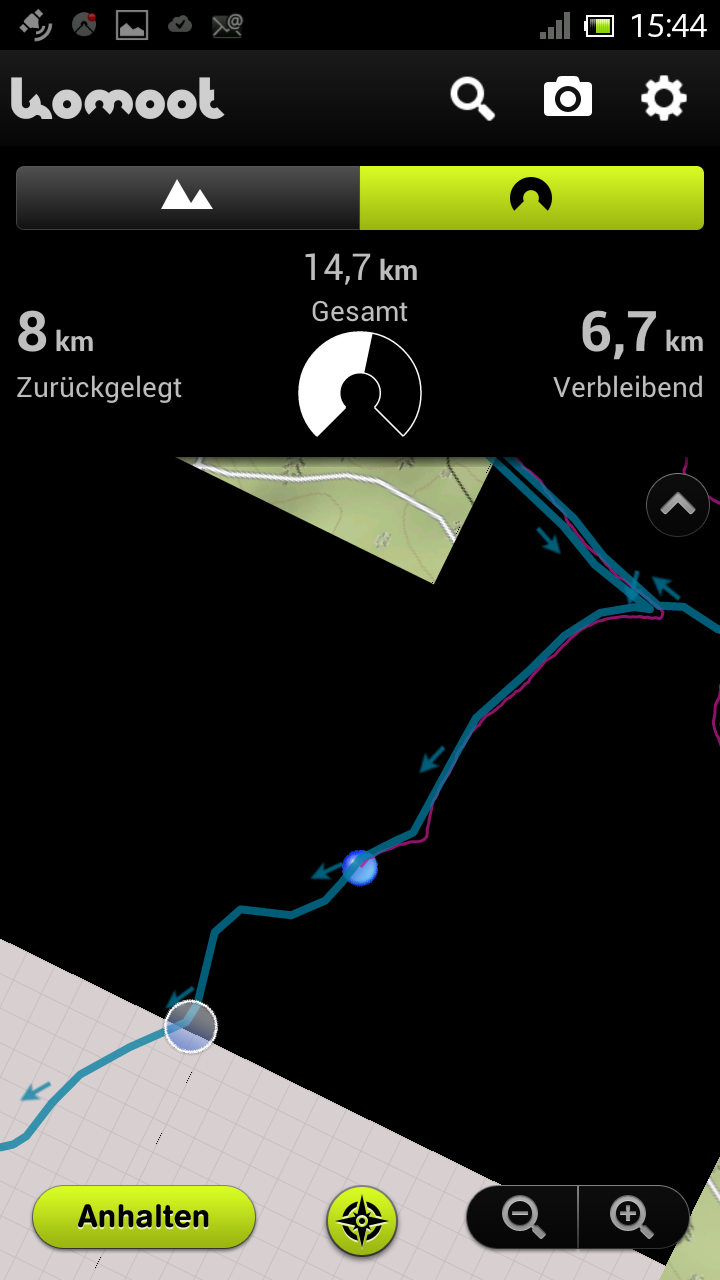Open the search magnifier icon

[x=472, y=99]
